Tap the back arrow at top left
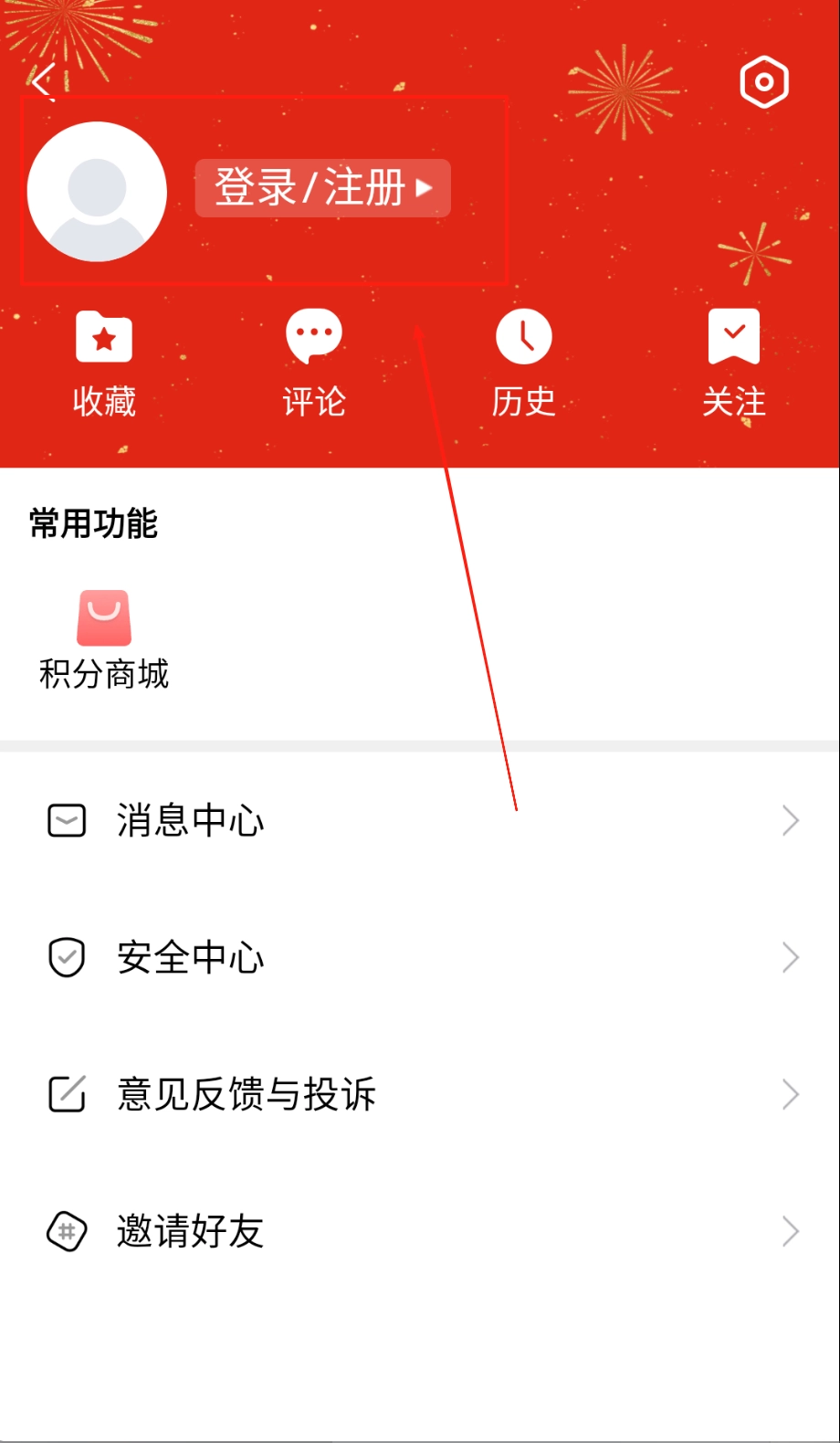This screenshot has width=840, height=1443. coord(42,82)
